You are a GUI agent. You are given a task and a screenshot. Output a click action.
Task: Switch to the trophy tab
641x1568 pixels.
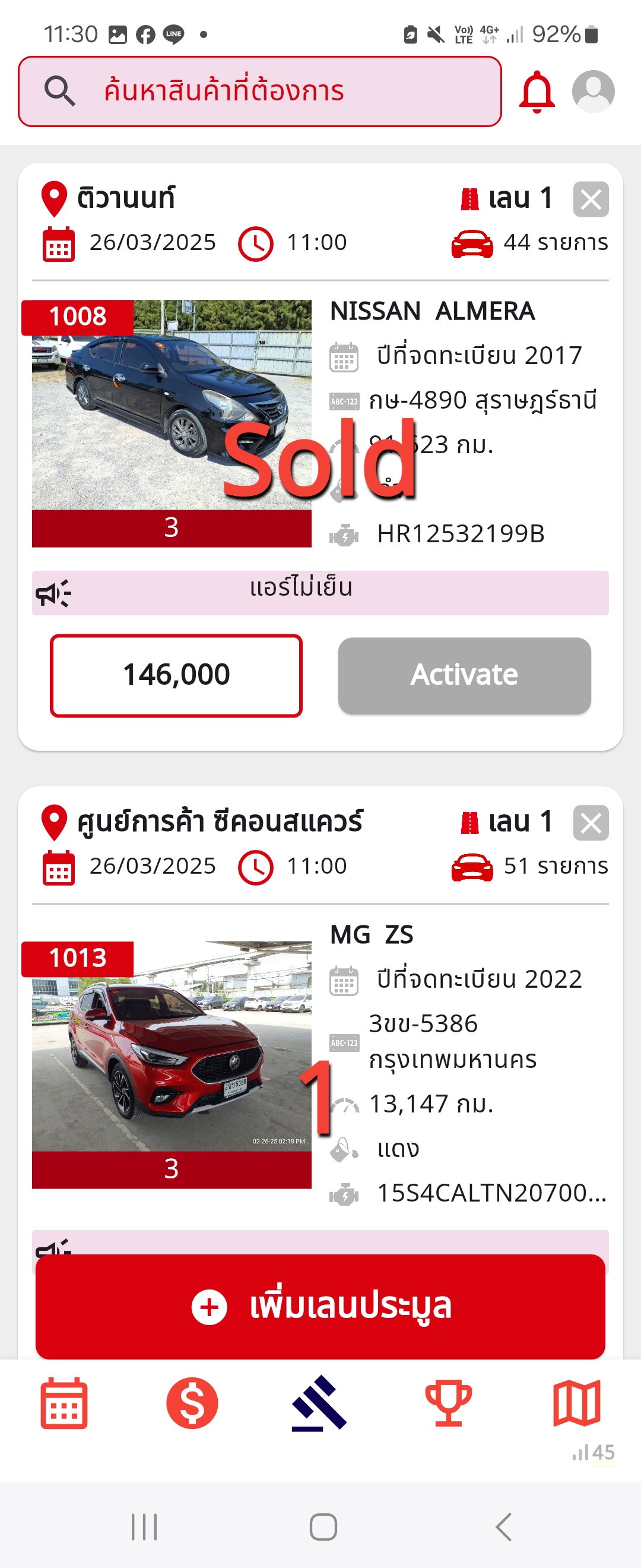(x=448, y=1403)
